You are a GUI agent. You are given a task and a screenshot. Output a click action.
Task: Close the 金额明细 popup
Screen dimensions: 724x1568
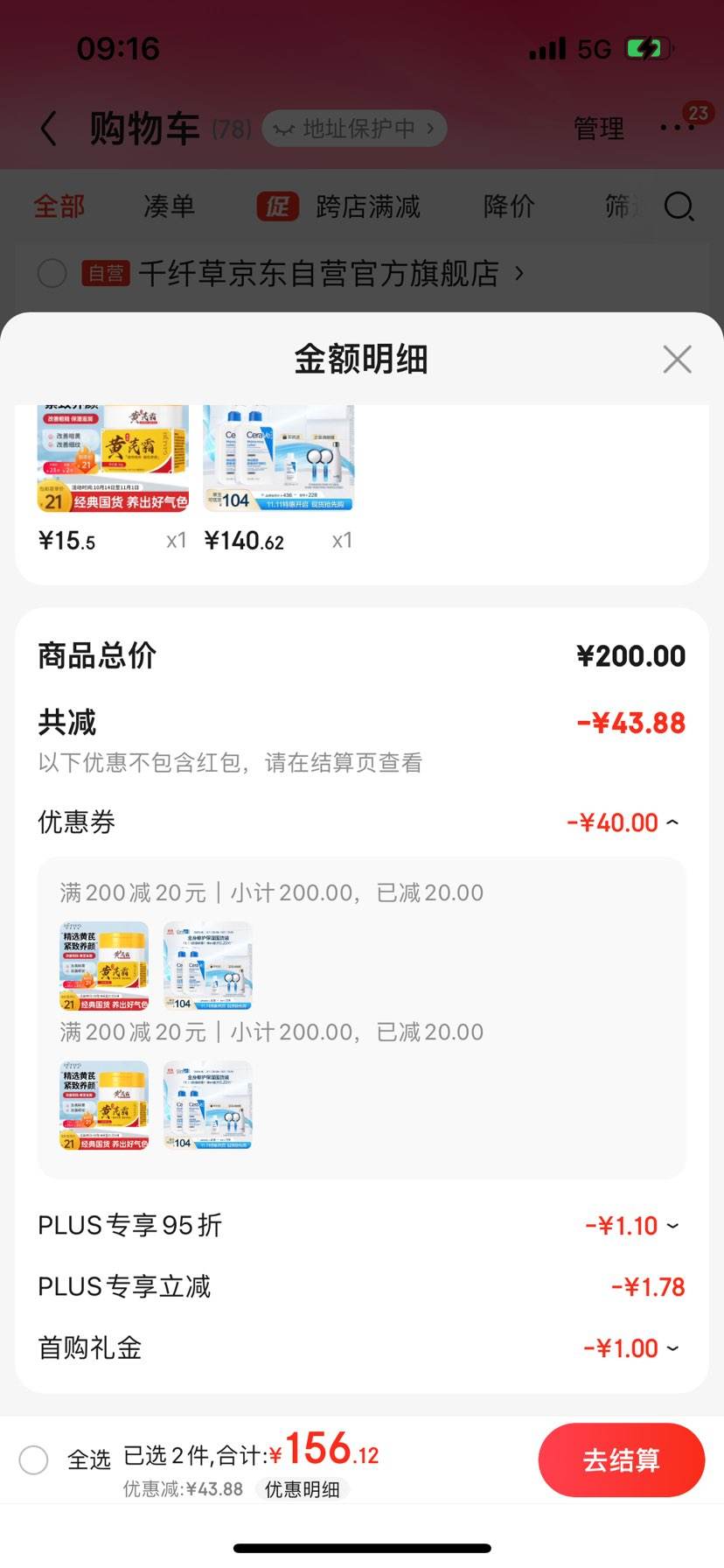pyautogui.click(x=677, y=359)
